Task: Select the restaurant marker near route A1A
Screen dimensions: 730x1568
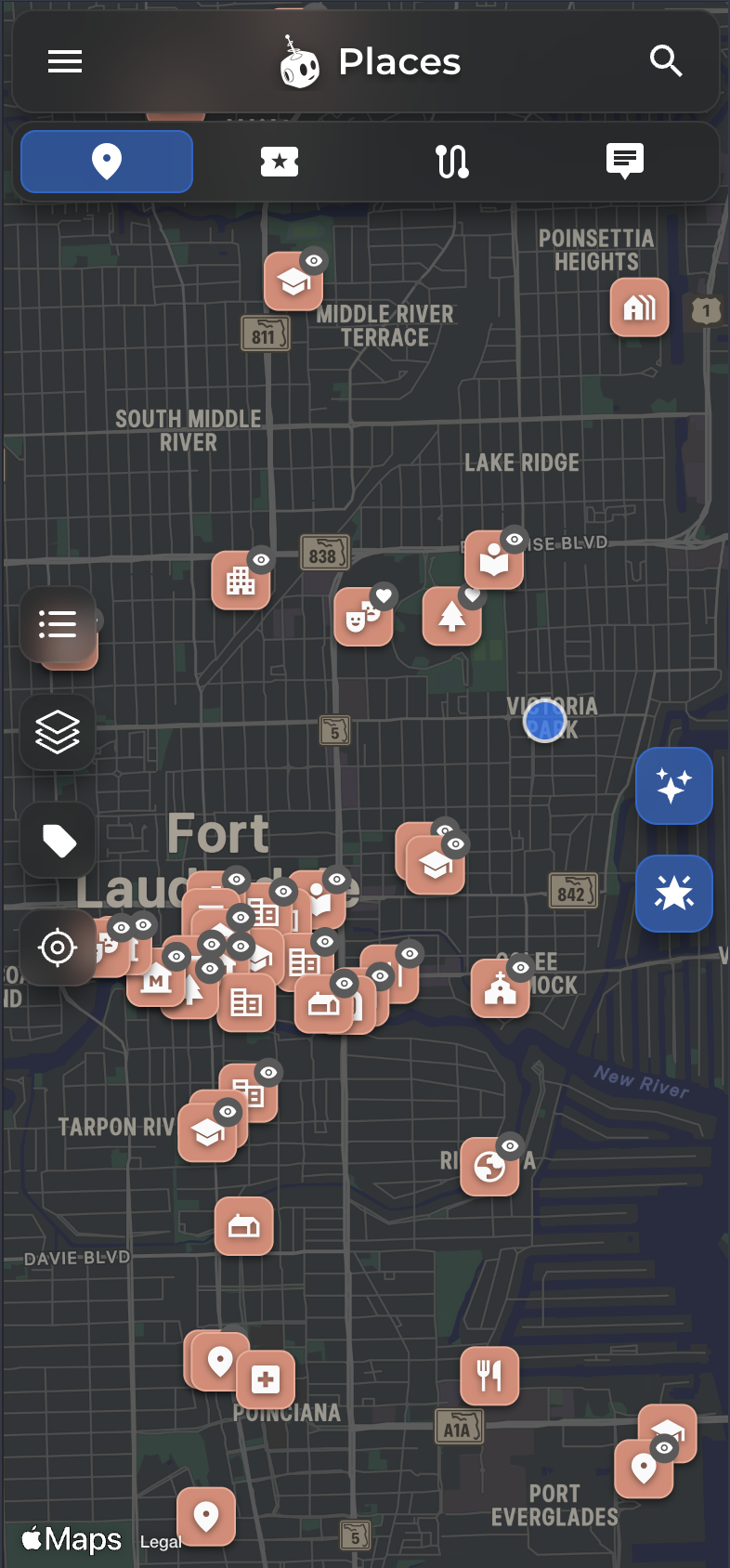Action: click(x=490, y=1377)
